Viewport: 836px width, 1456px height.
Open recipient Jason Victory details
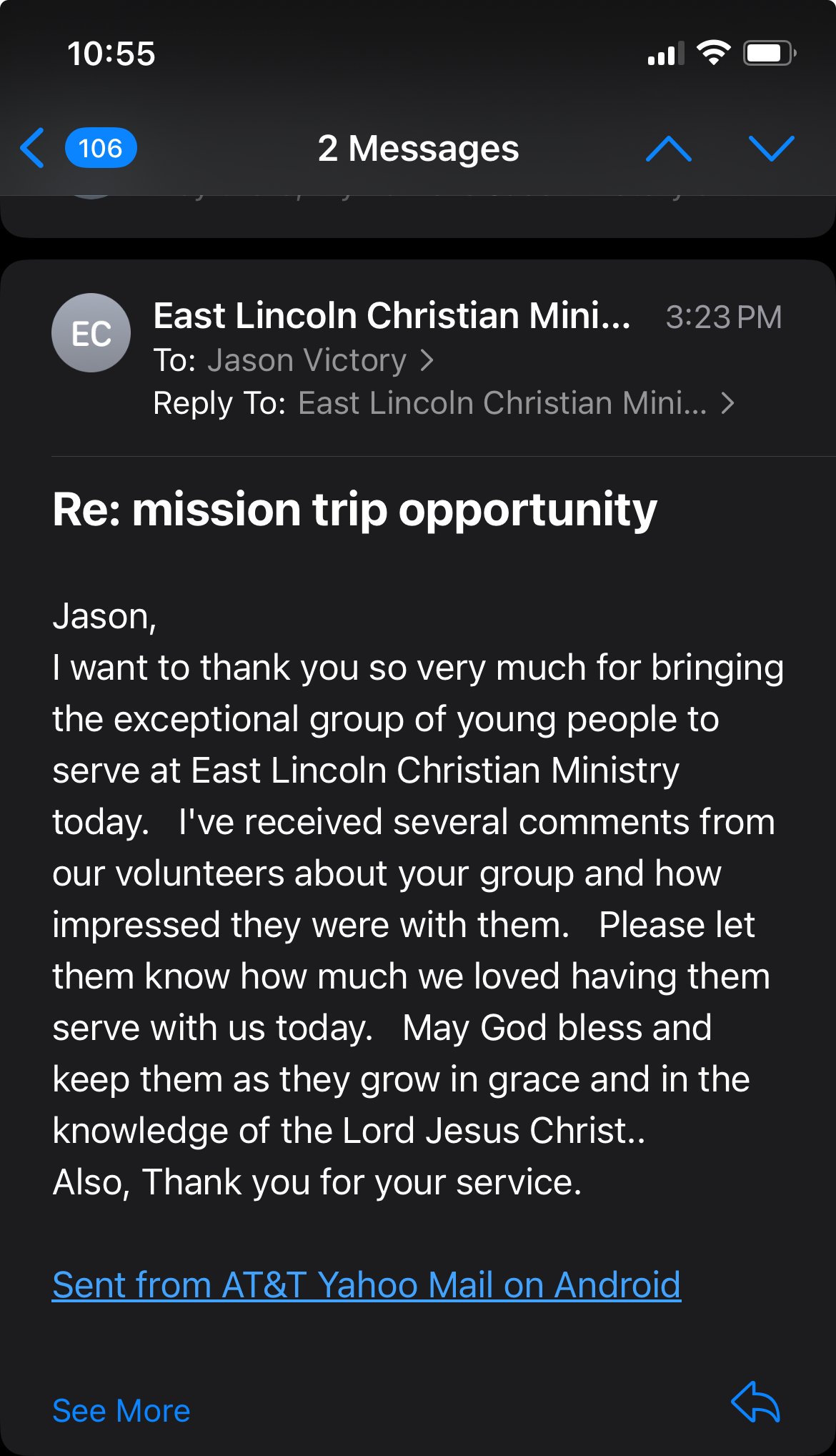click(320, 360)
